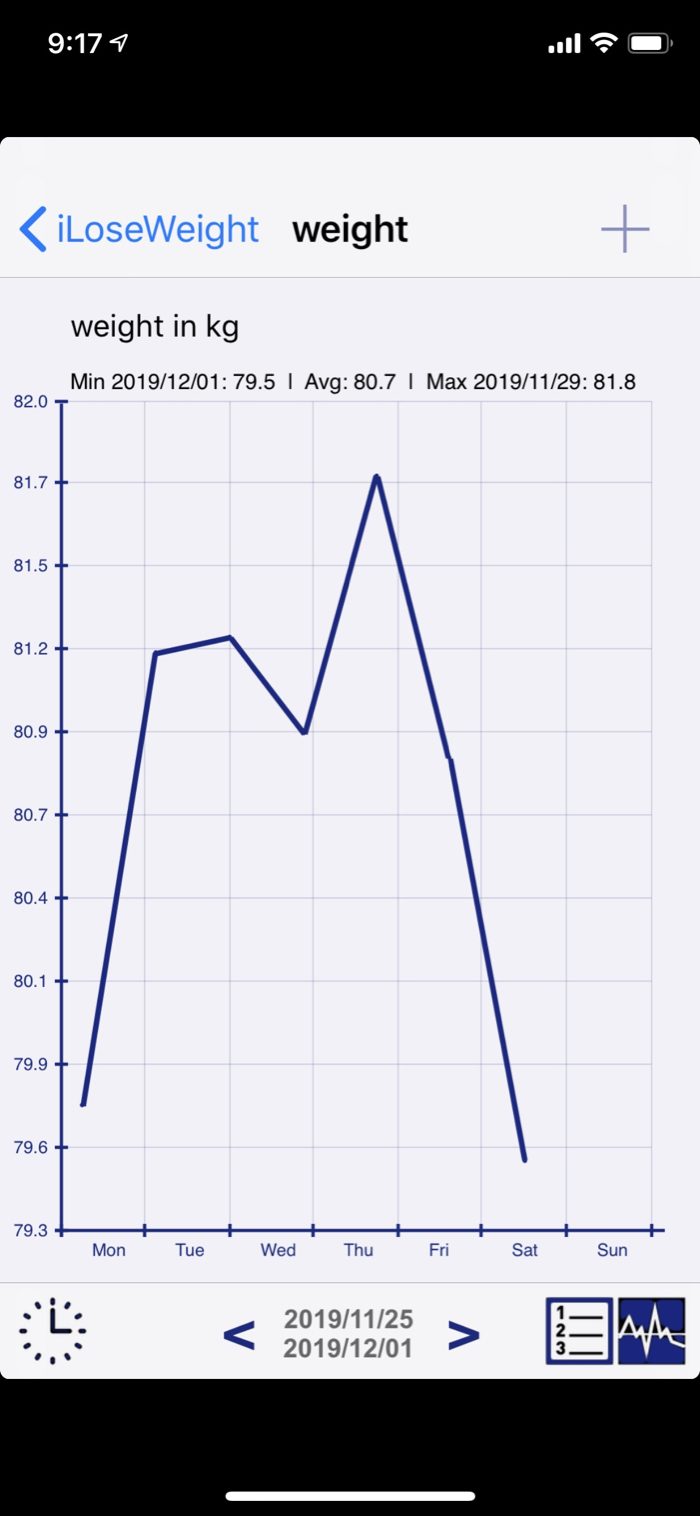Open the clock time range icon

53,1331
